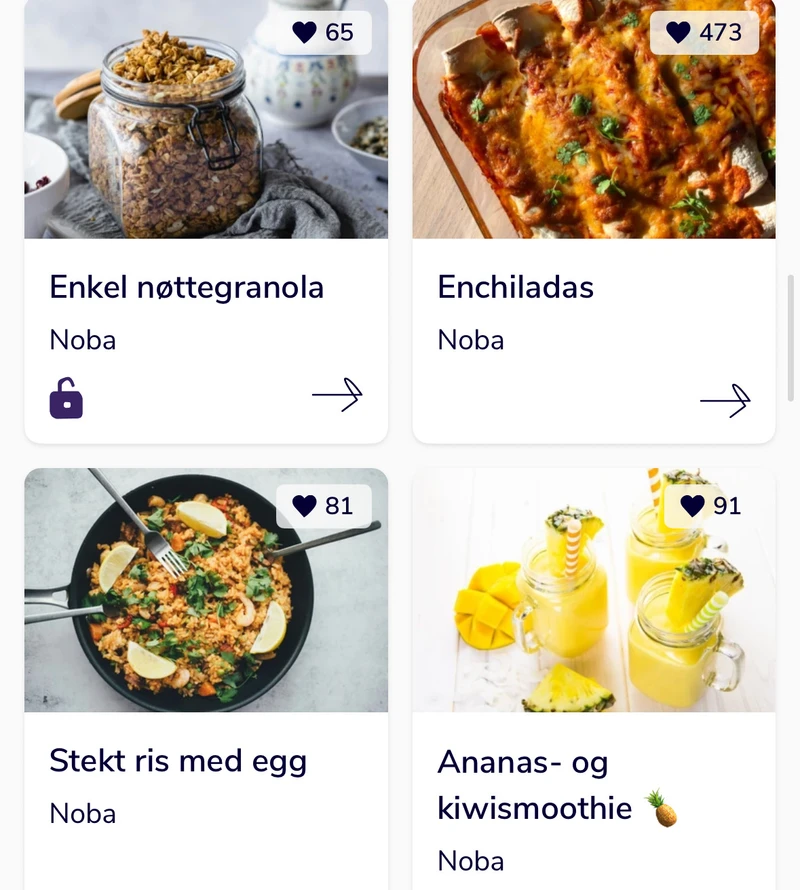This screenshot has height=890, width=800.
Task: Open the Enchiladas recipe photo
Action: (594, 119)
